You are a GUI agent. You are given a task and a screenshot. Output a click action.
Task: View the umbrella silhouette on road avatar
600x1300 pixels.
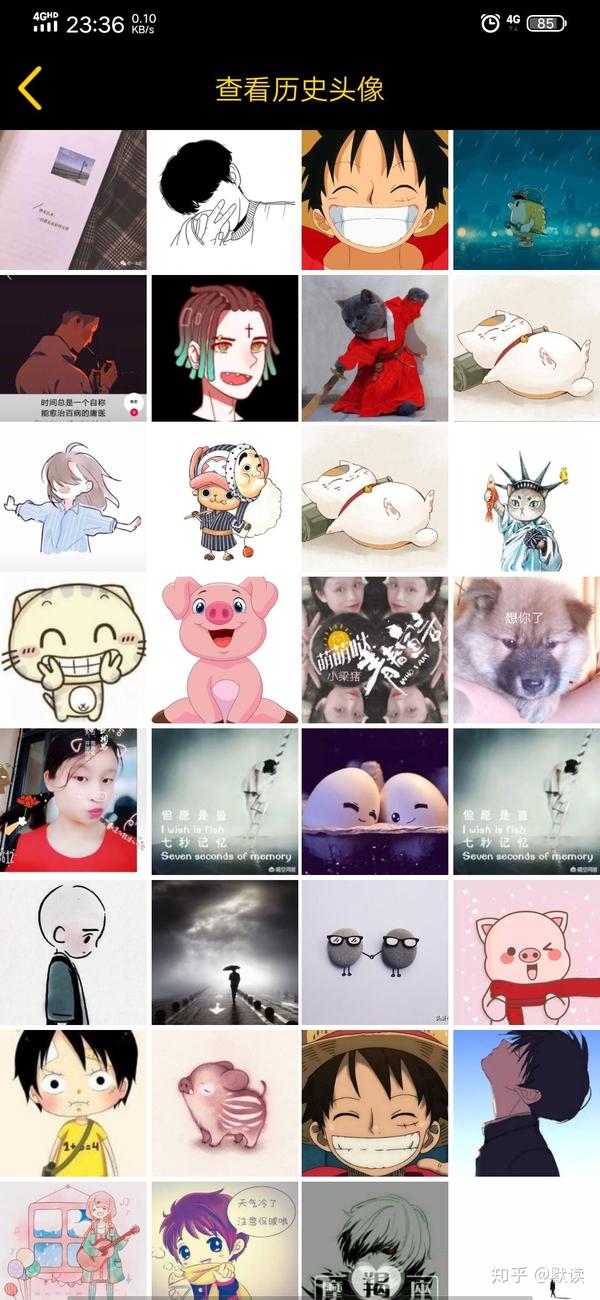[224, 952]
